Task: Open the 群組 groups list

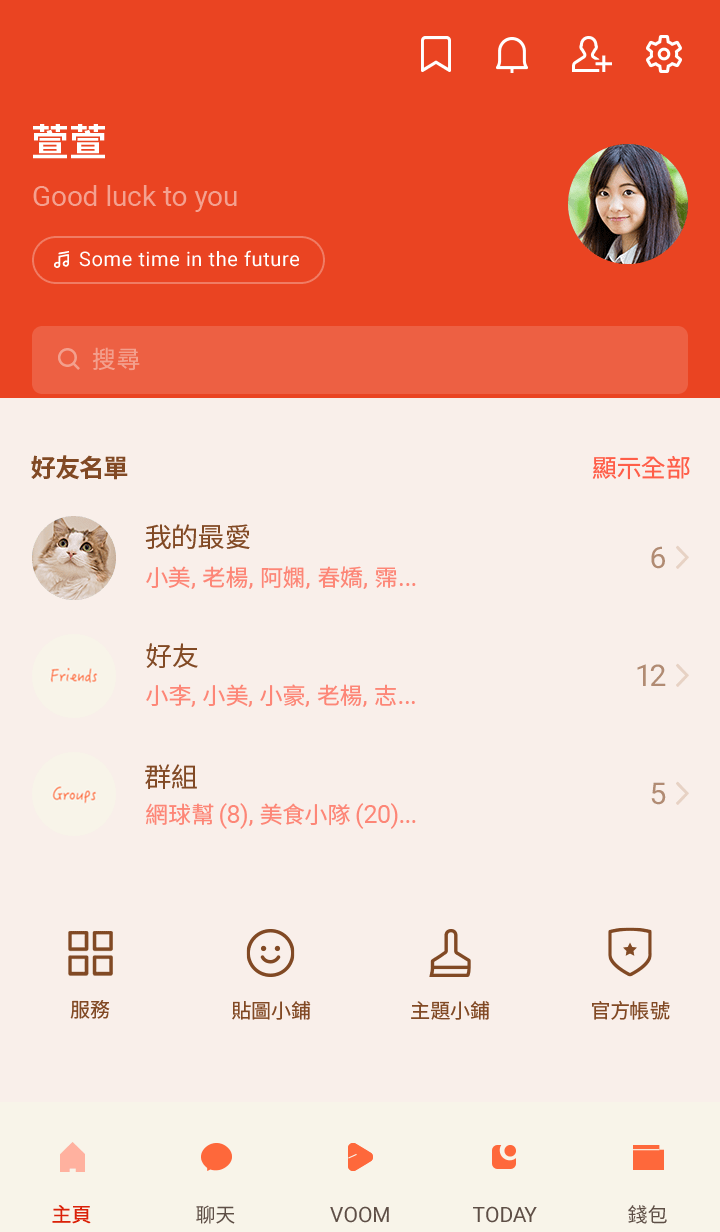Action: tap(360, 794)
